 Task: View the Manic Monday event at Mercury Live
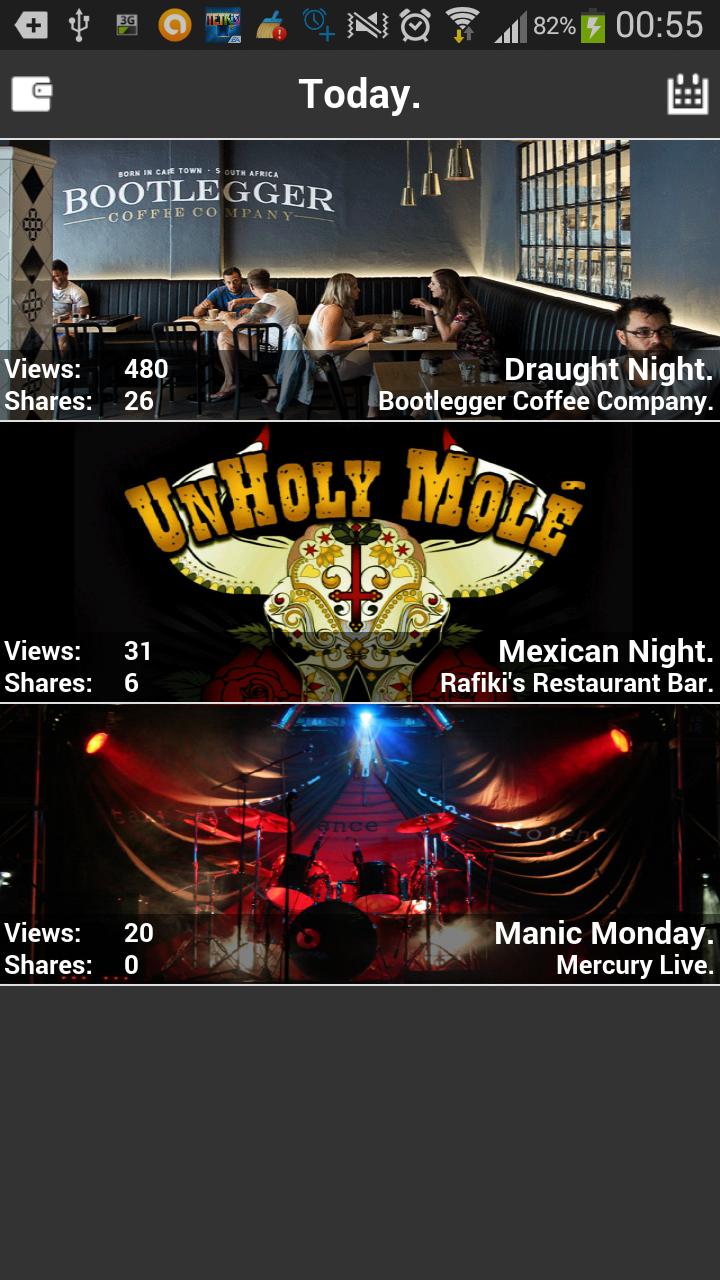click(x=360, y=844)
